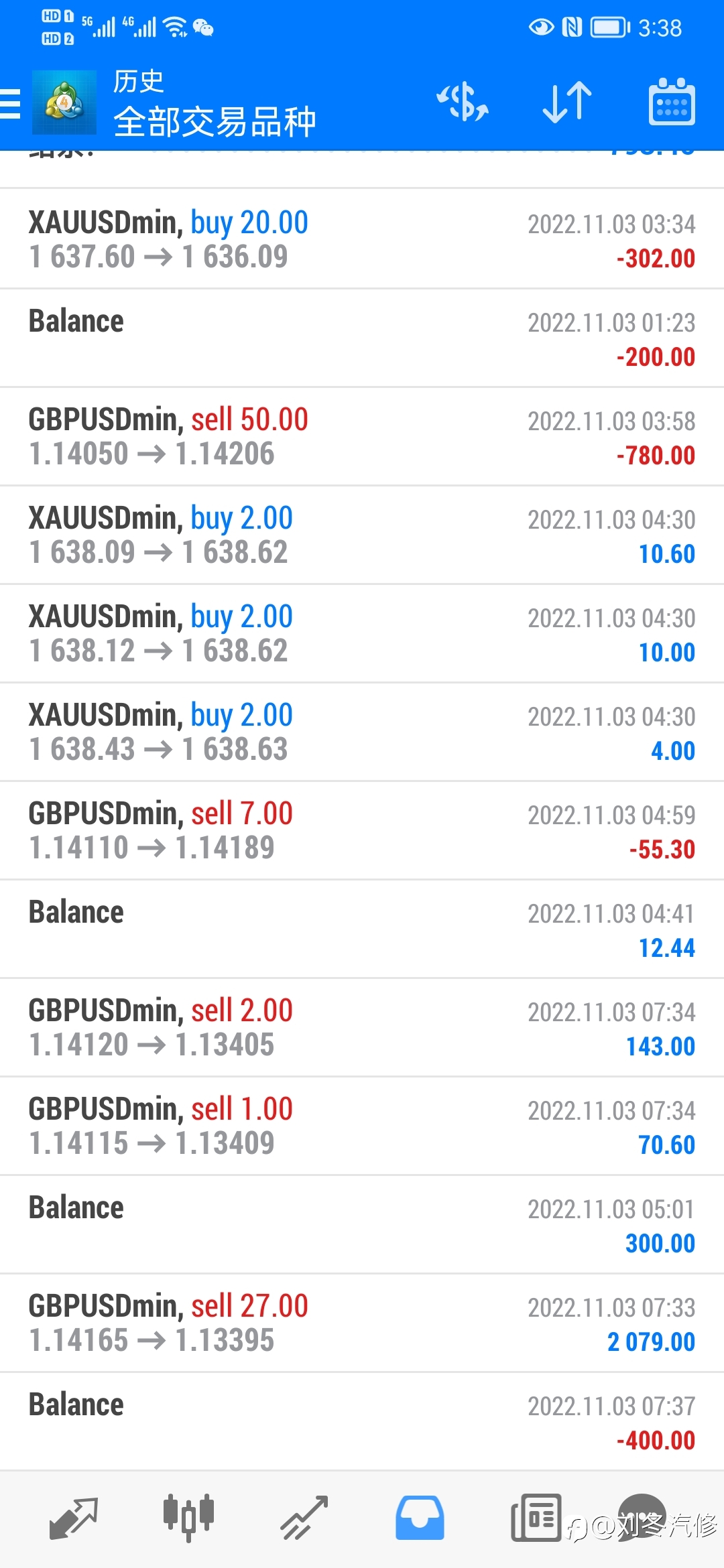Screen dimensions: 724x1568
Task: Open the GBPUSDmin sell 7.00 trade
Action: click(x=362, y=830)
